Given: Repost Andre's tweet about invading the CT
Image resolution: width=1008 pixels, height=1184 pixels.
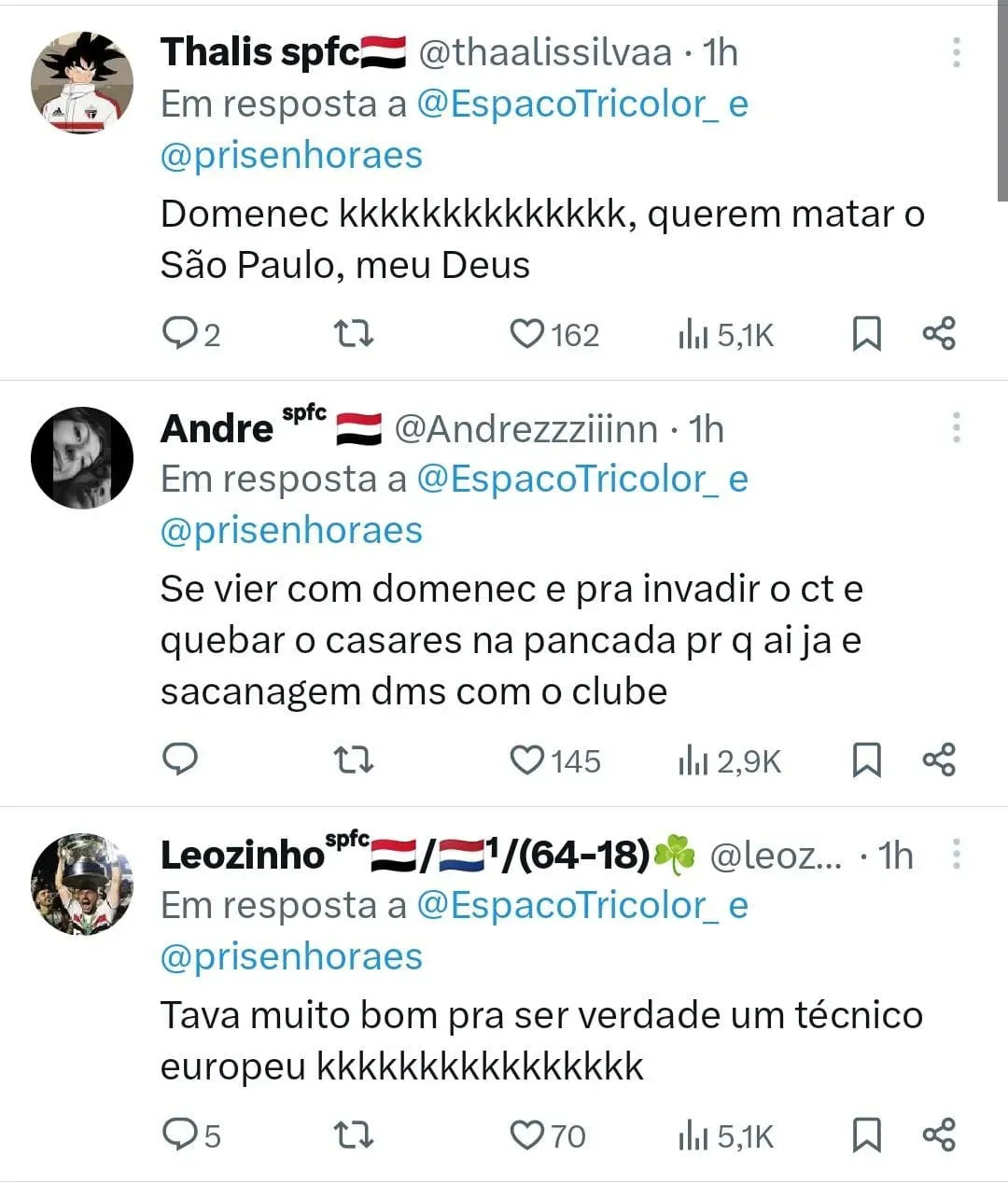Looking at the screenshot, I should pyautogui.click(x=355, y=760).
